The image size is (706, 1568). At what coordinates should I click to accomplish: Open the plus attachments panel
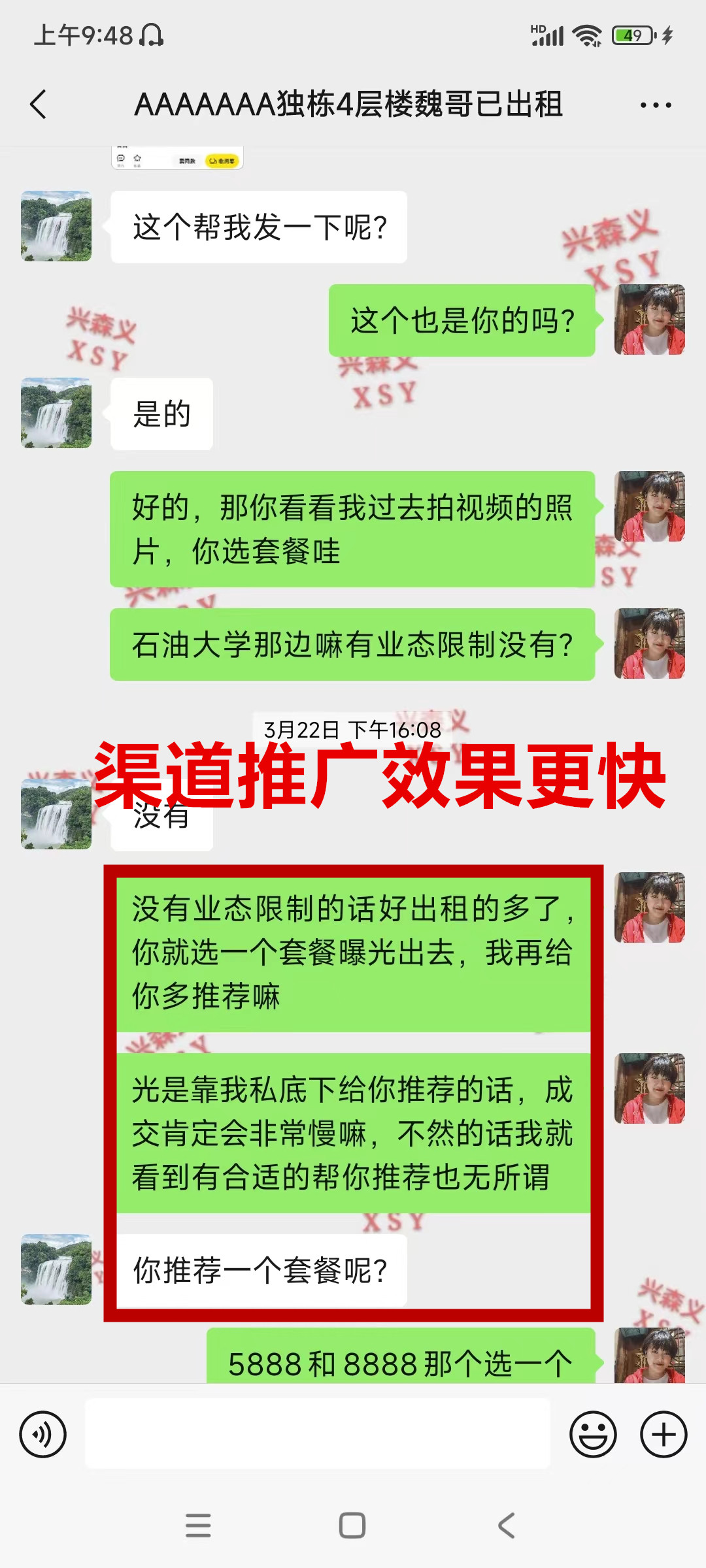click(663, 1434)
